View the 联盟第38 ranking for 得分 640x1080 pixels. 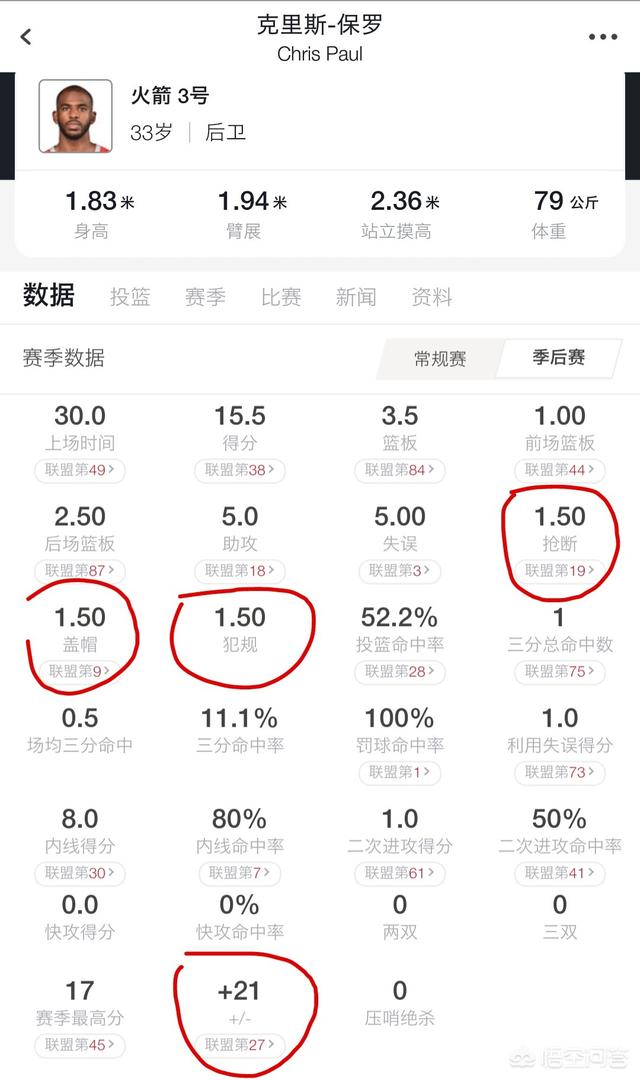(x=240, y=470)
